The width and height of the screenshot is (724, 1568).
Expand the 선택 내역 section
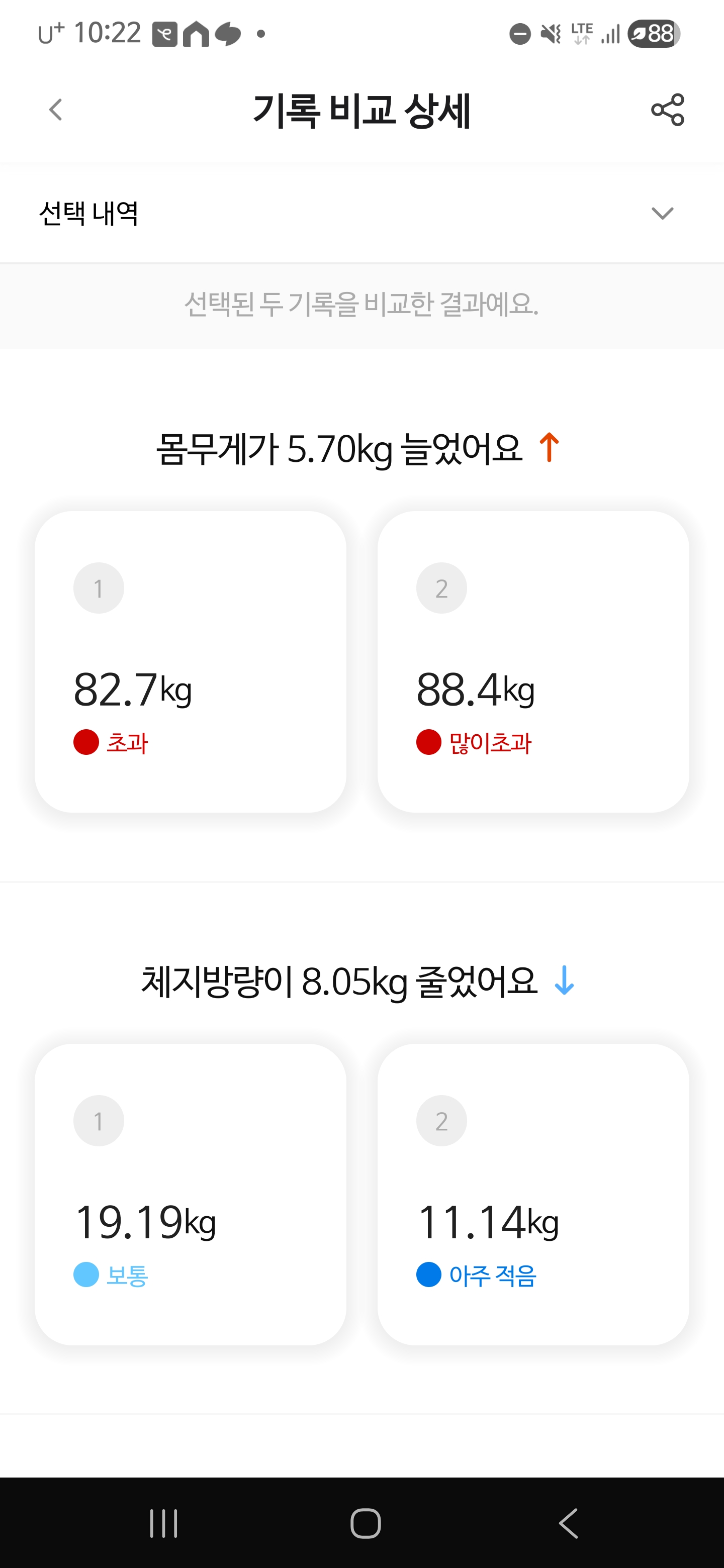pos(662,213)
